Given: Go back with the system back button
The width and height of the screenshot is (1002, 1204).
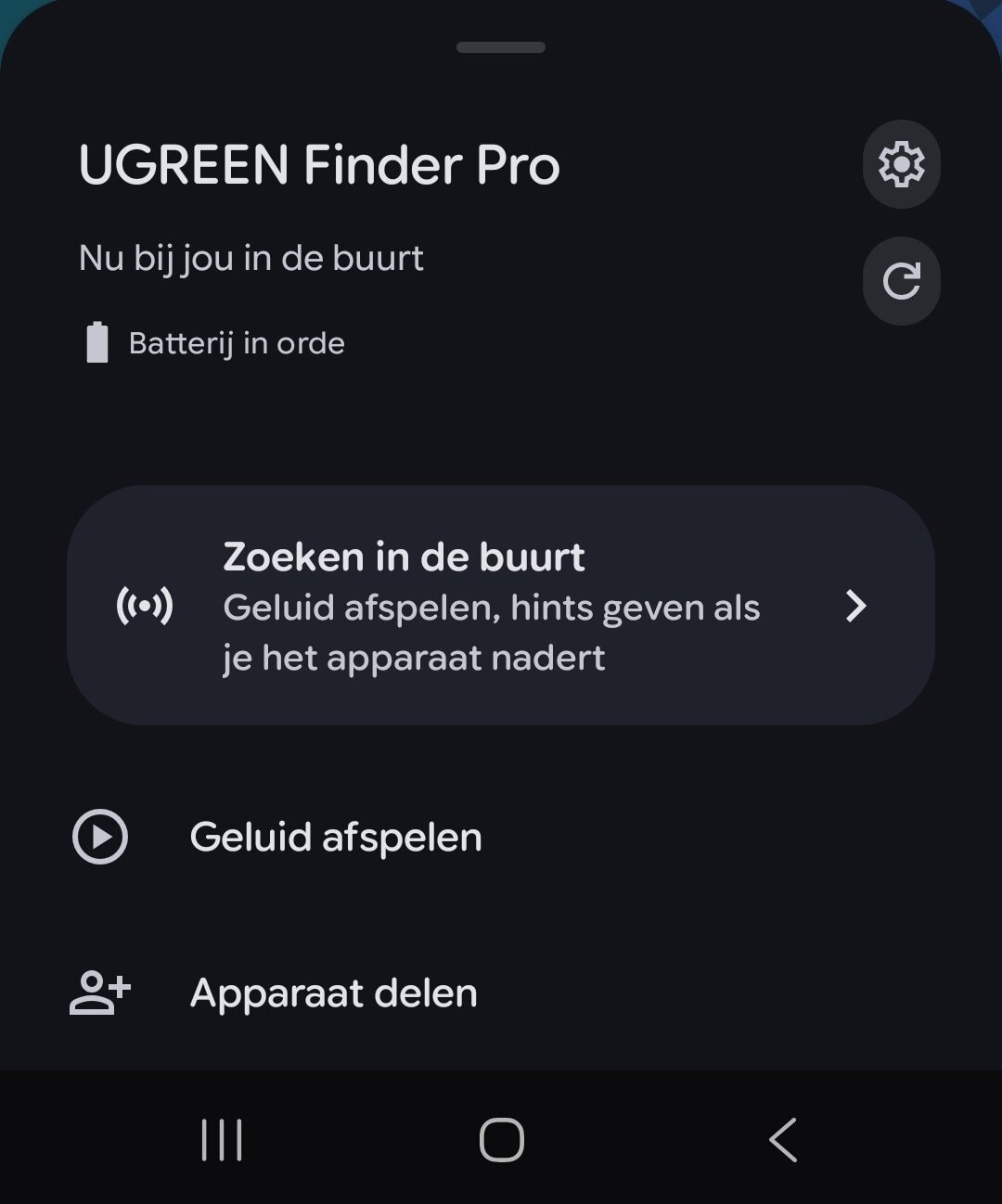Looking at the screenshot, I should click(x=783, y=1140).
